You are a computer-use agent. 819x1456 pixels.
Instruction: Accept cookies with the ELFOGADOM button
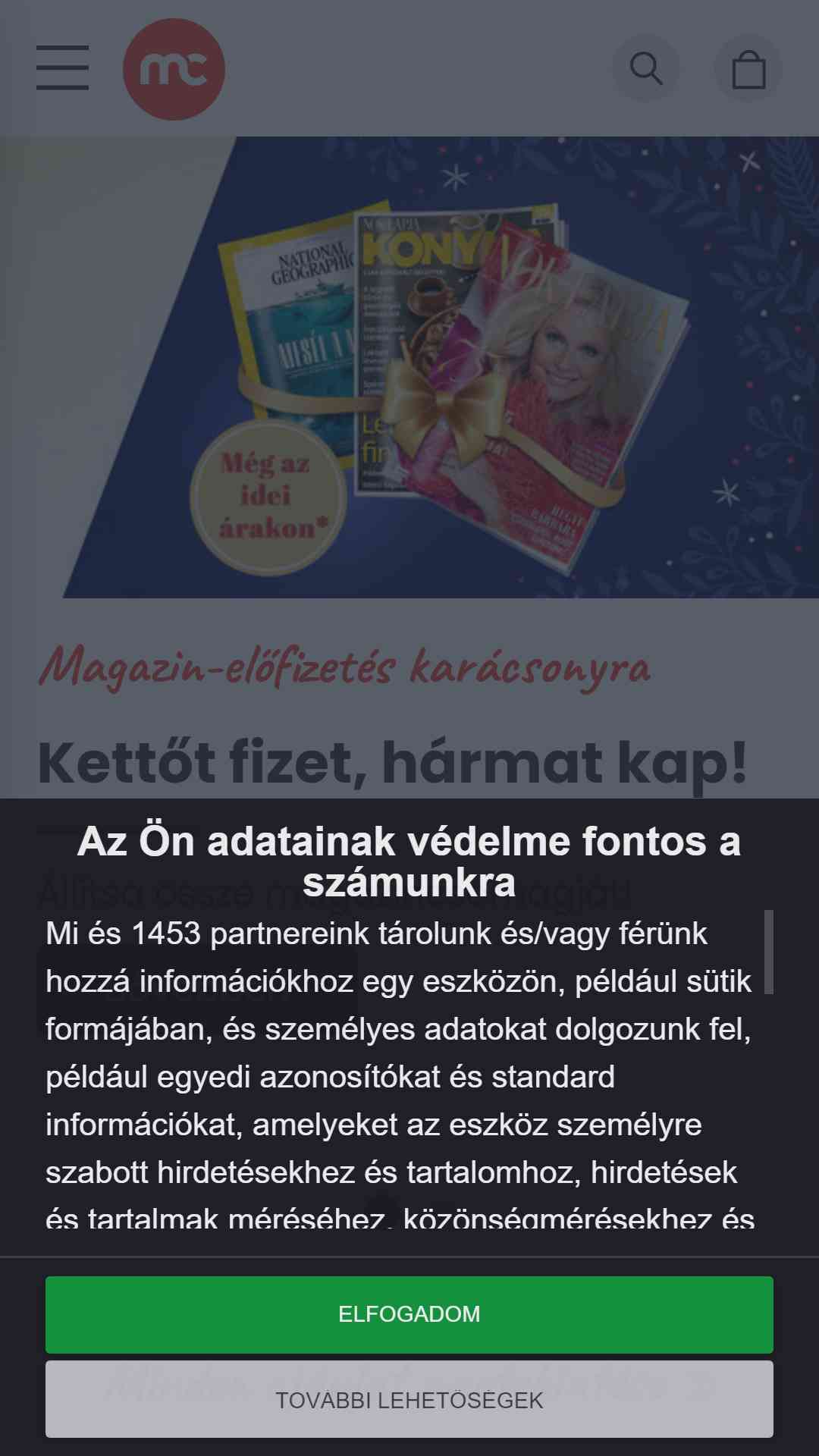point(409,1314)
